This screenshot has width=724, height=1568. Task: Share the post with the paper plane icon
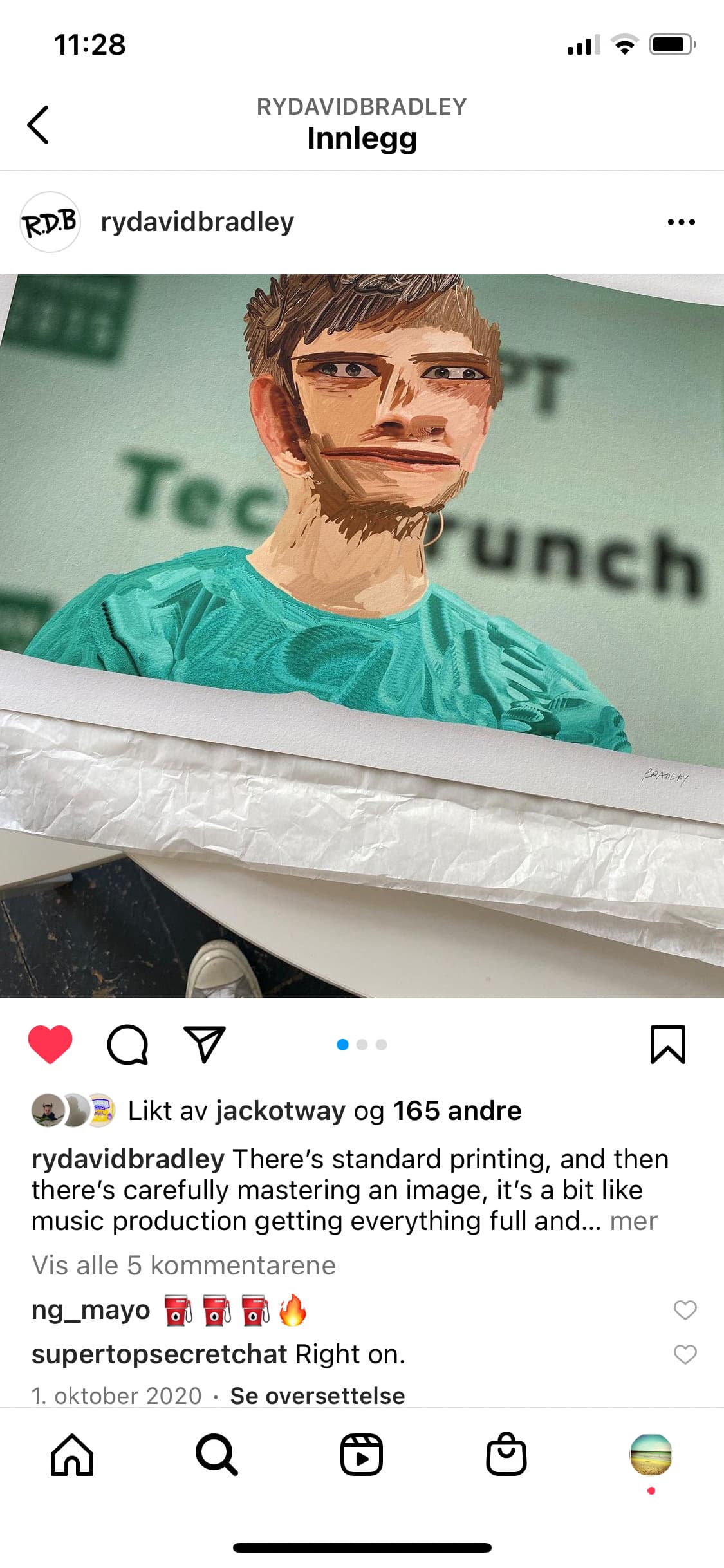click(205, 1044)
